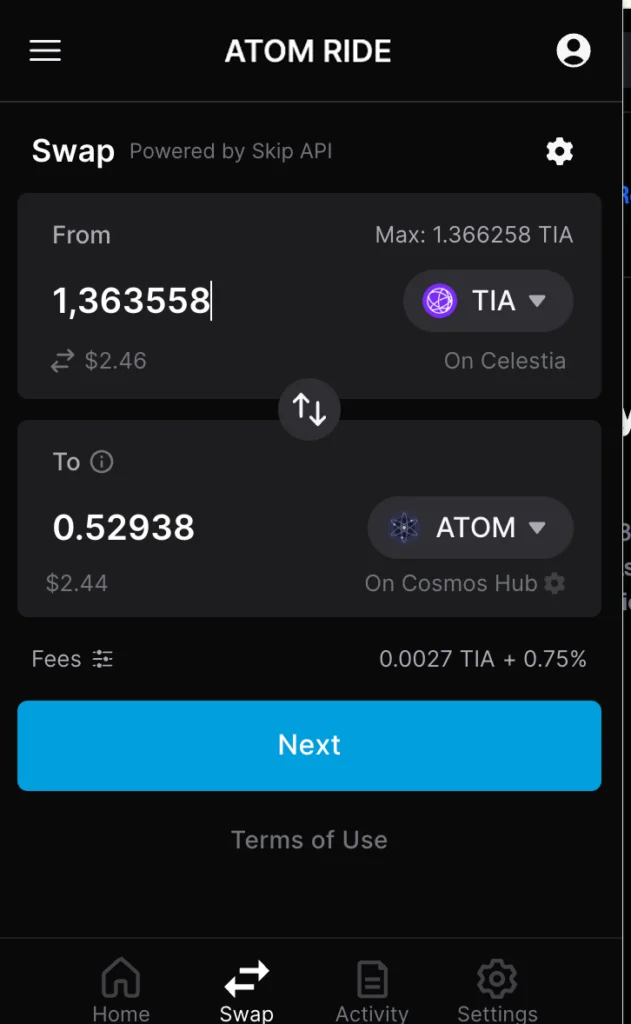Choose a different token than TIA
Screen dimensions: 631x1024
click(x=488, y=301)
